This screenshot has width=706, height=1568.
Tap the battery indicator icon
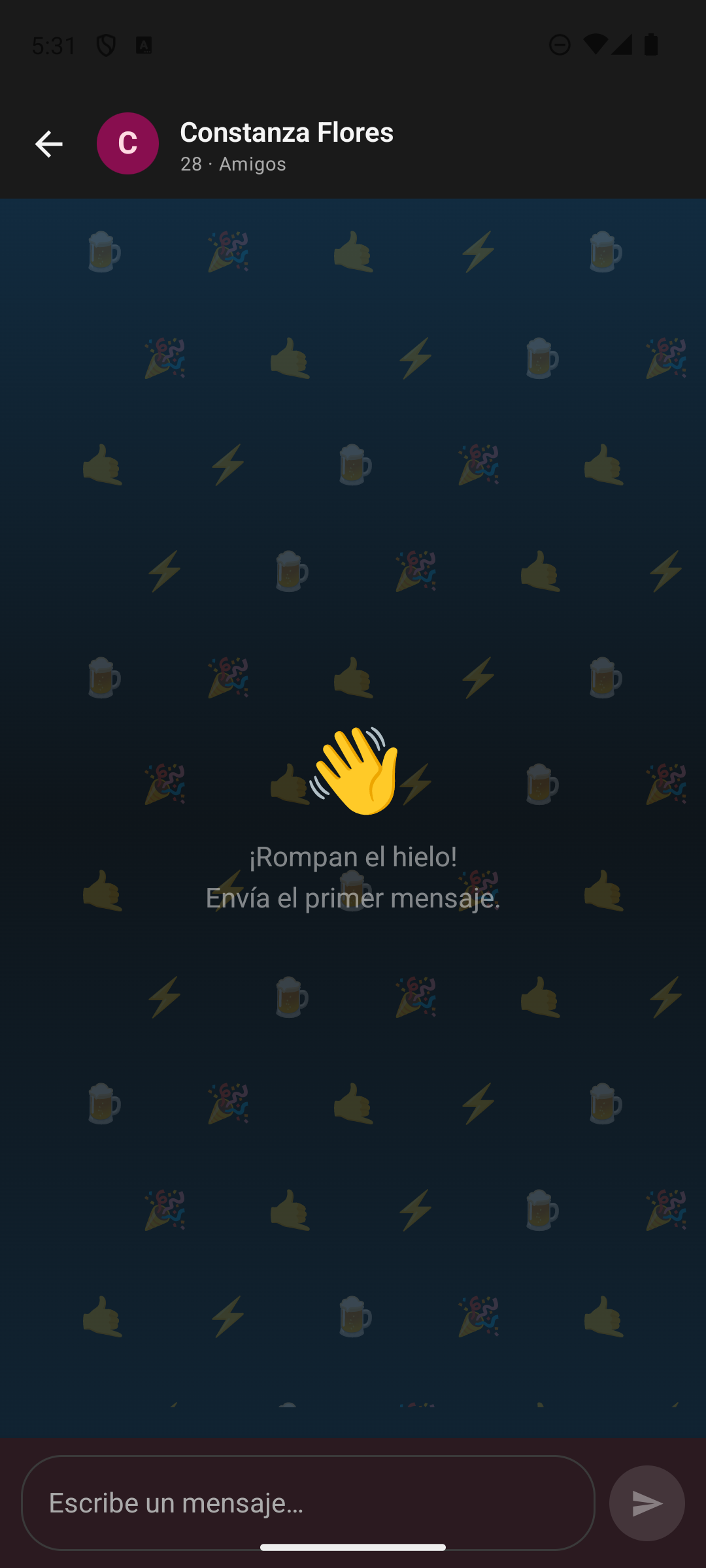click(x=650, y=44)
